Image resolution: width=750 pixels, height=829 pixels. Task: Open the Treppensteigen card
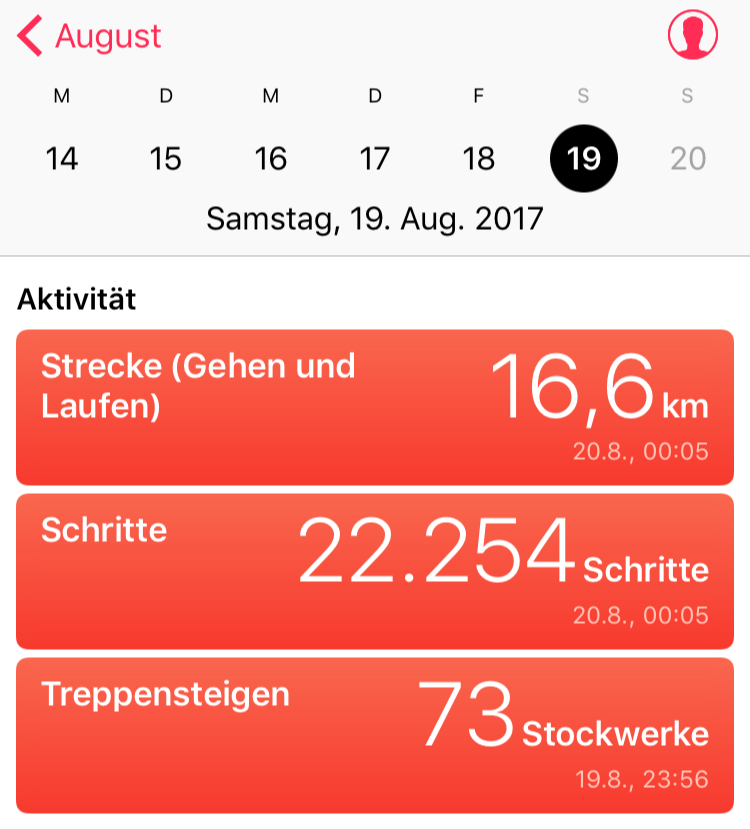(375, 735)
